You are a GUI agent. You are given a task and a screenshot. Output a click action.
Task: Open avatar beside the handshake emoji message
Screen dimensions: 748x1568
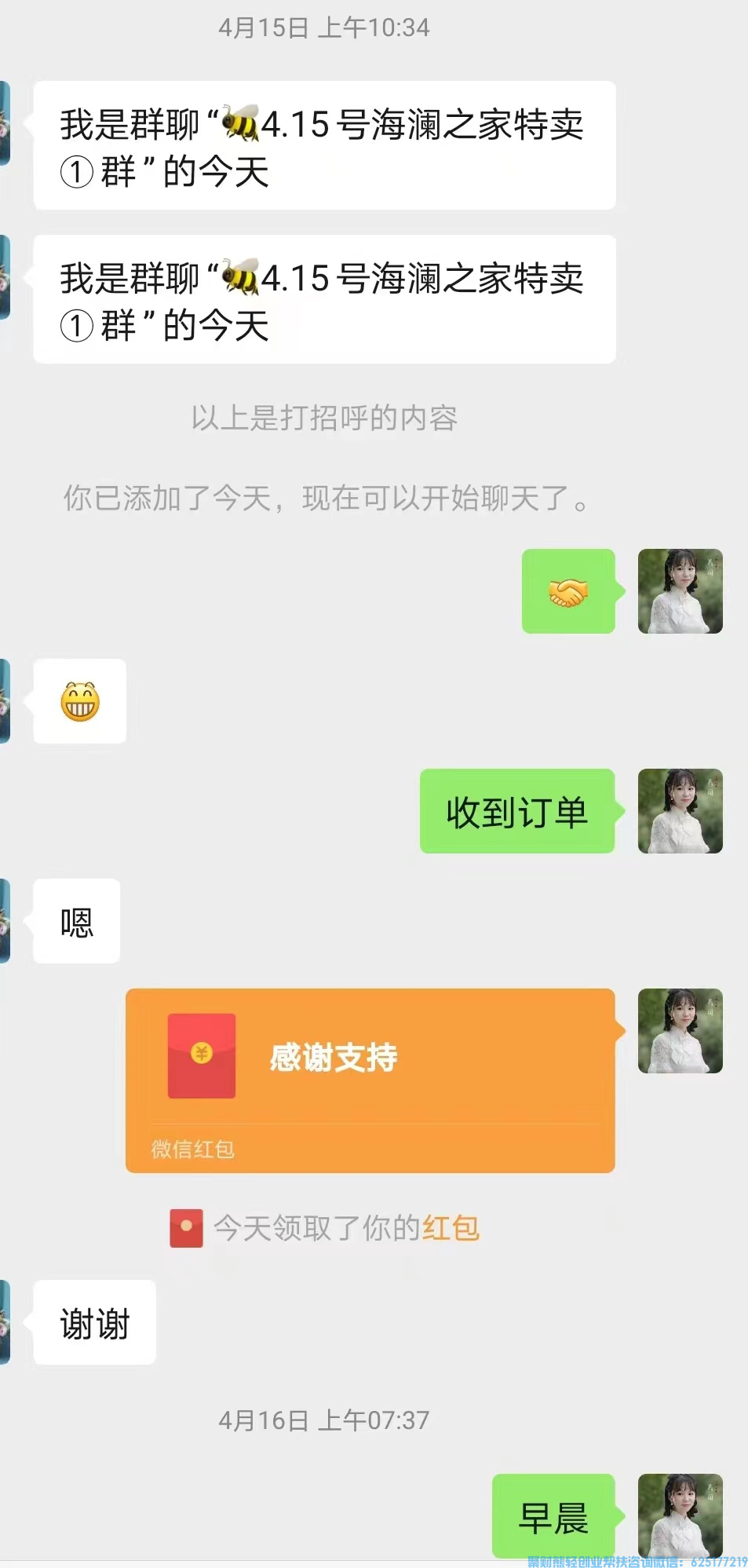click(680, 591)
